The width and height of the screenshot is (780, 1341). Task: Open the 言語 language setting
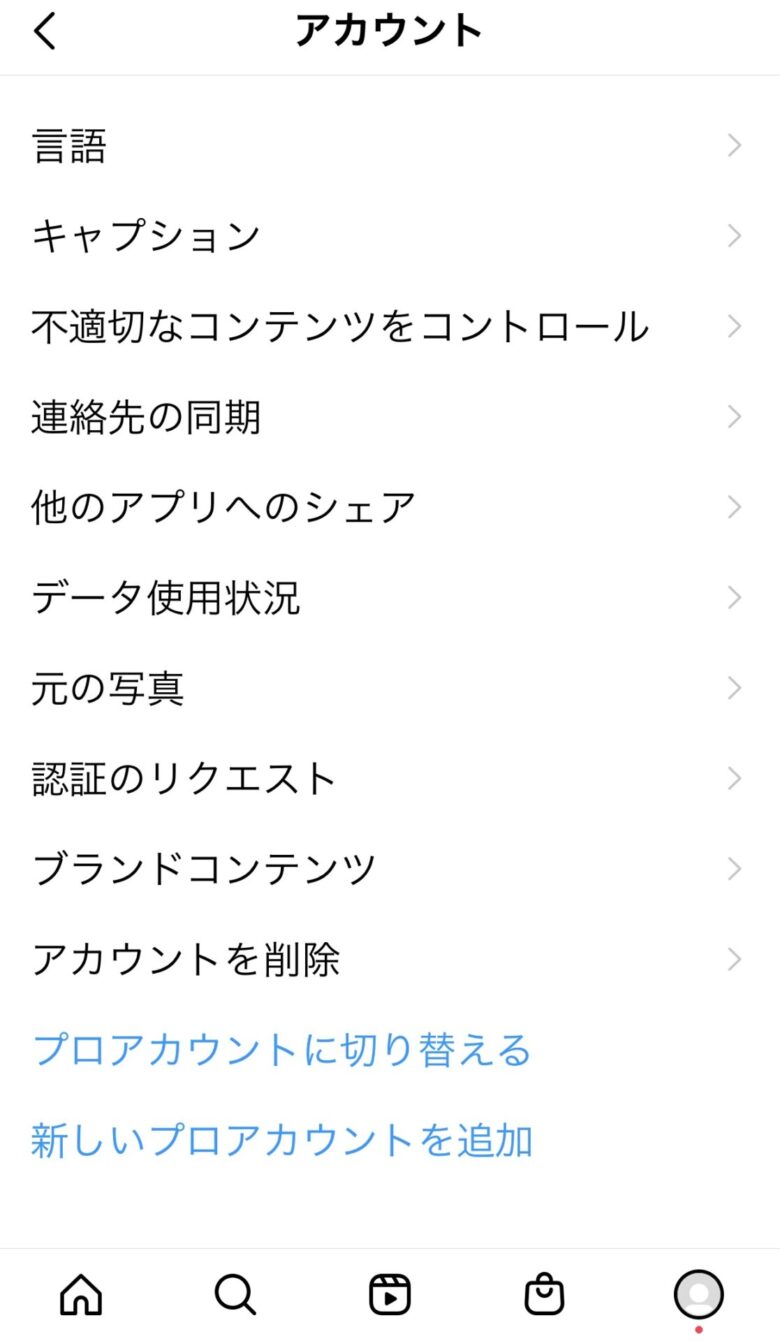coord(390,147)
